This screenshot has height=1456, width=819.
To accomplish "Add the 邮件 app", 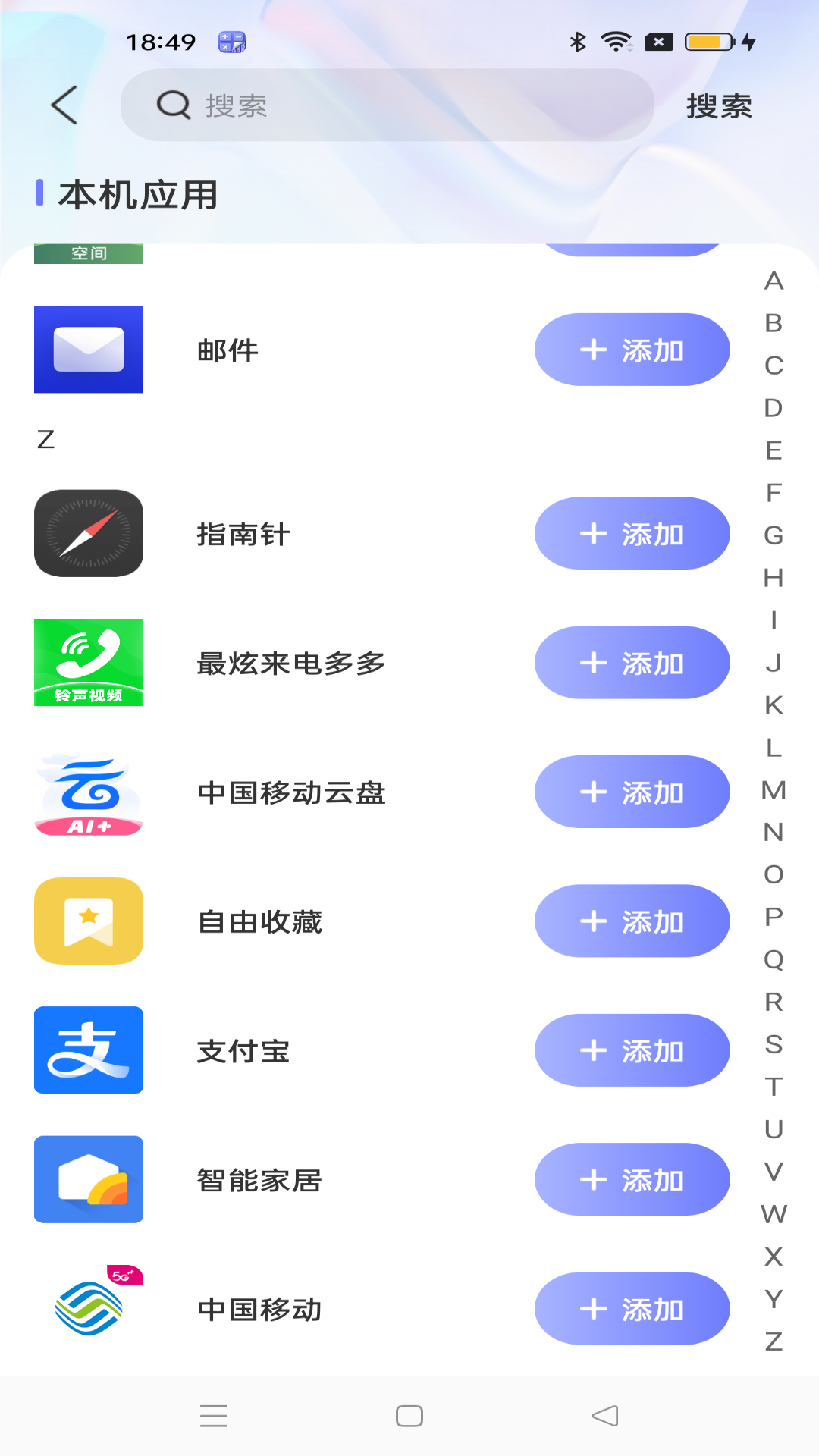I will [x=632, y=350].
